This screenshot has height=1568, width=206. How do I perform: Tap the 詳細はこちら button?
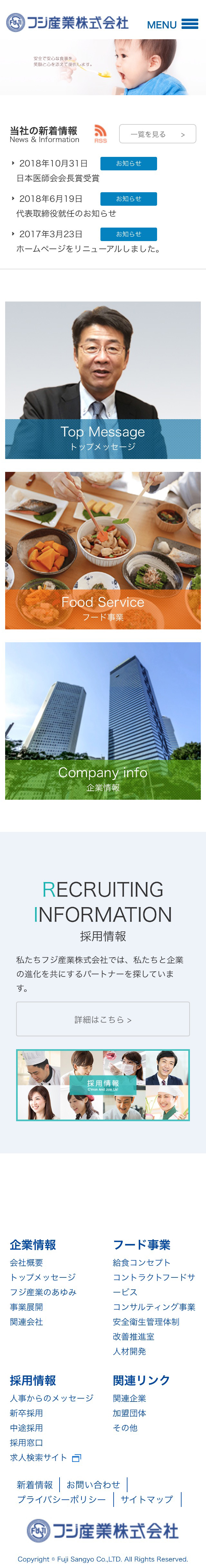103,1019
